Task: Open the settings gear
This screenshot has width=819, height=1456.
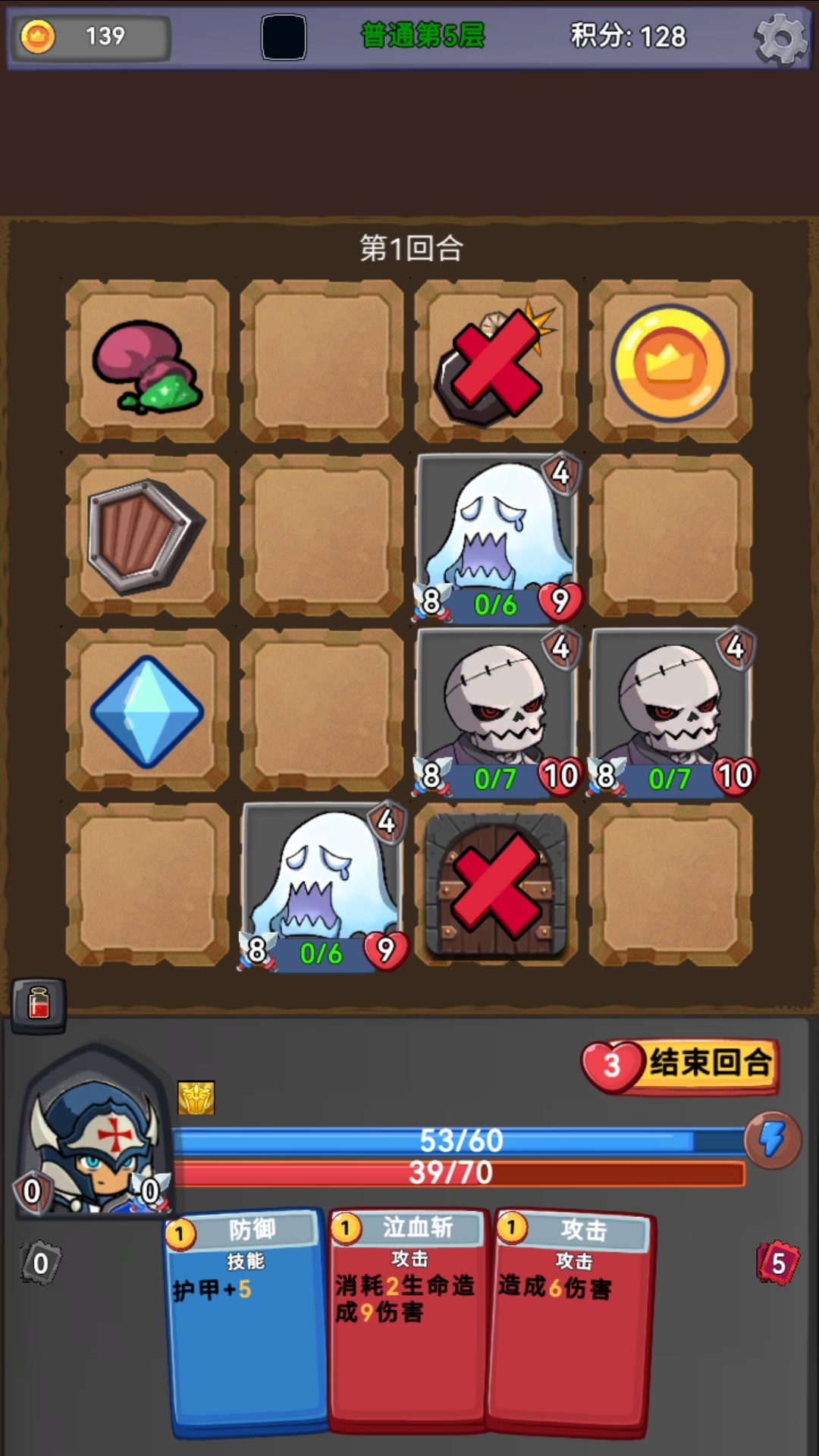Action: [x=781, y=36]
